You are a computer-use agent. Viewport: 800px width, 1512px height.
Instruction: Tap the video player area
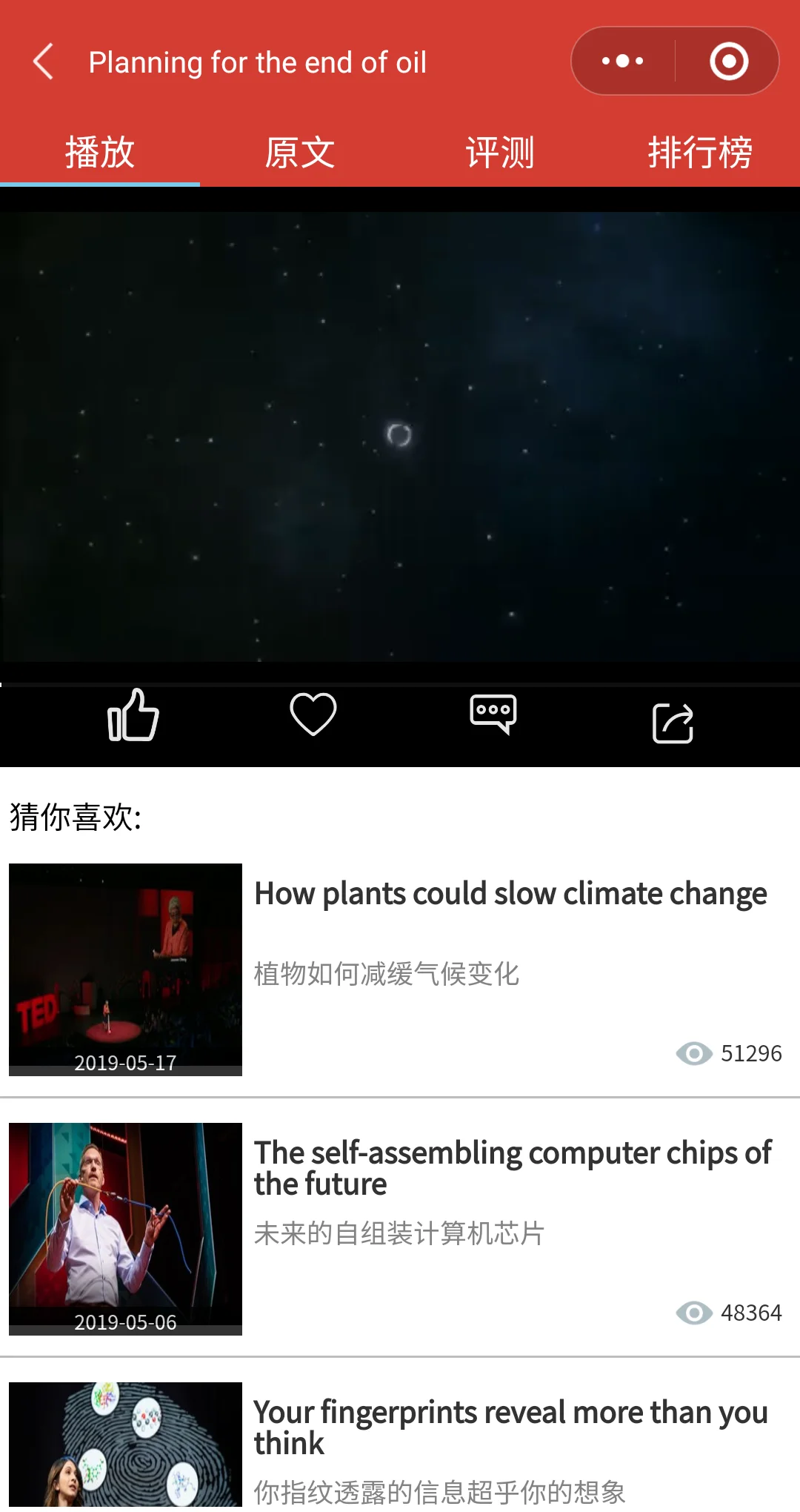pos(400,436)
